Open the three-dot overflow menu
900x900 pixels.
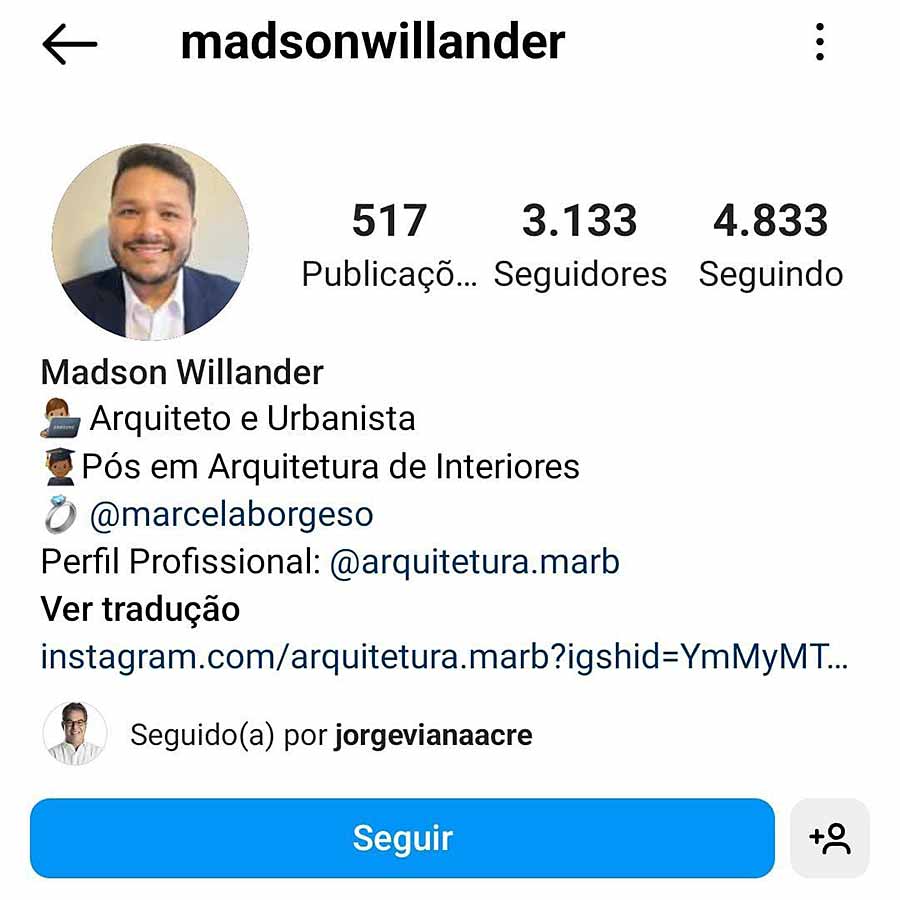point(819,42)
